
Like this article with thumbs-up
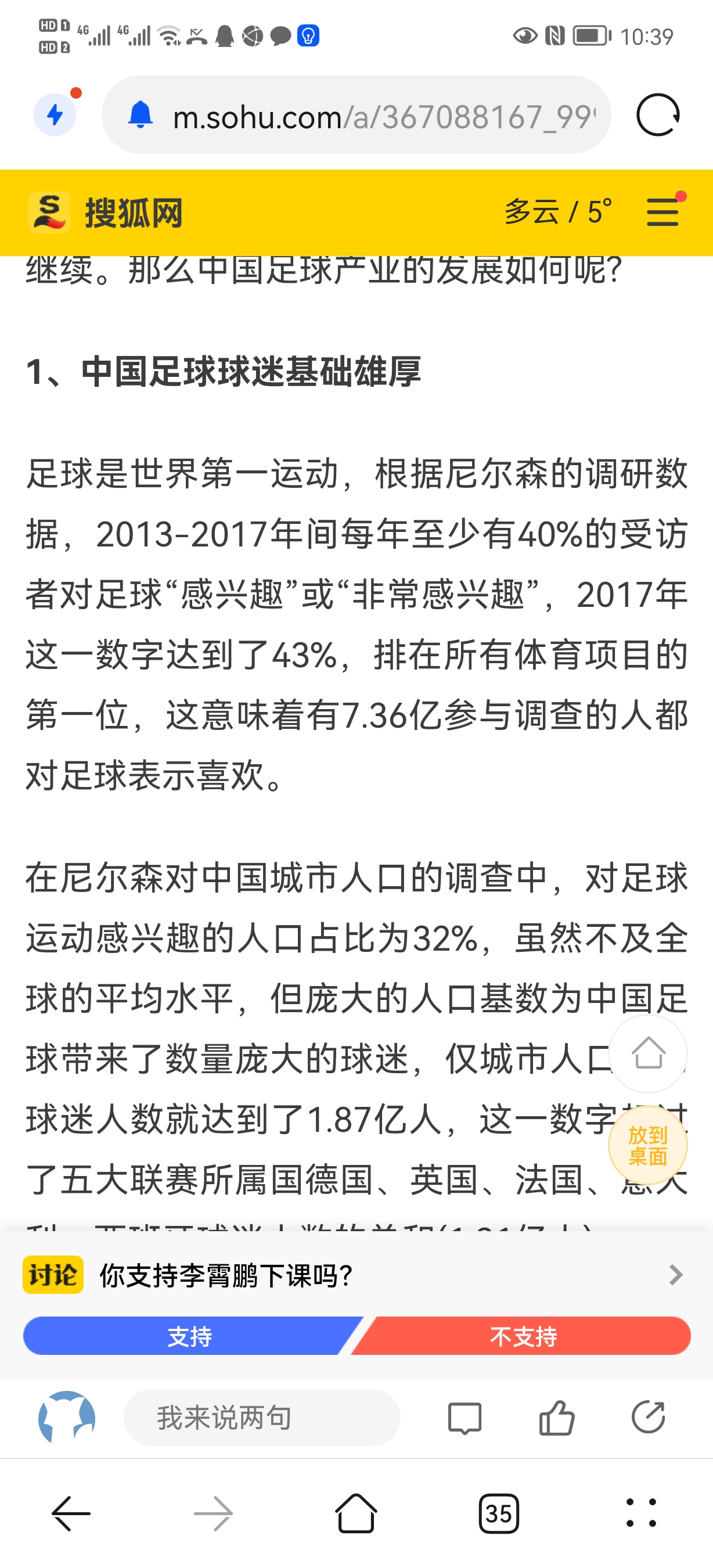(557, 1418)
